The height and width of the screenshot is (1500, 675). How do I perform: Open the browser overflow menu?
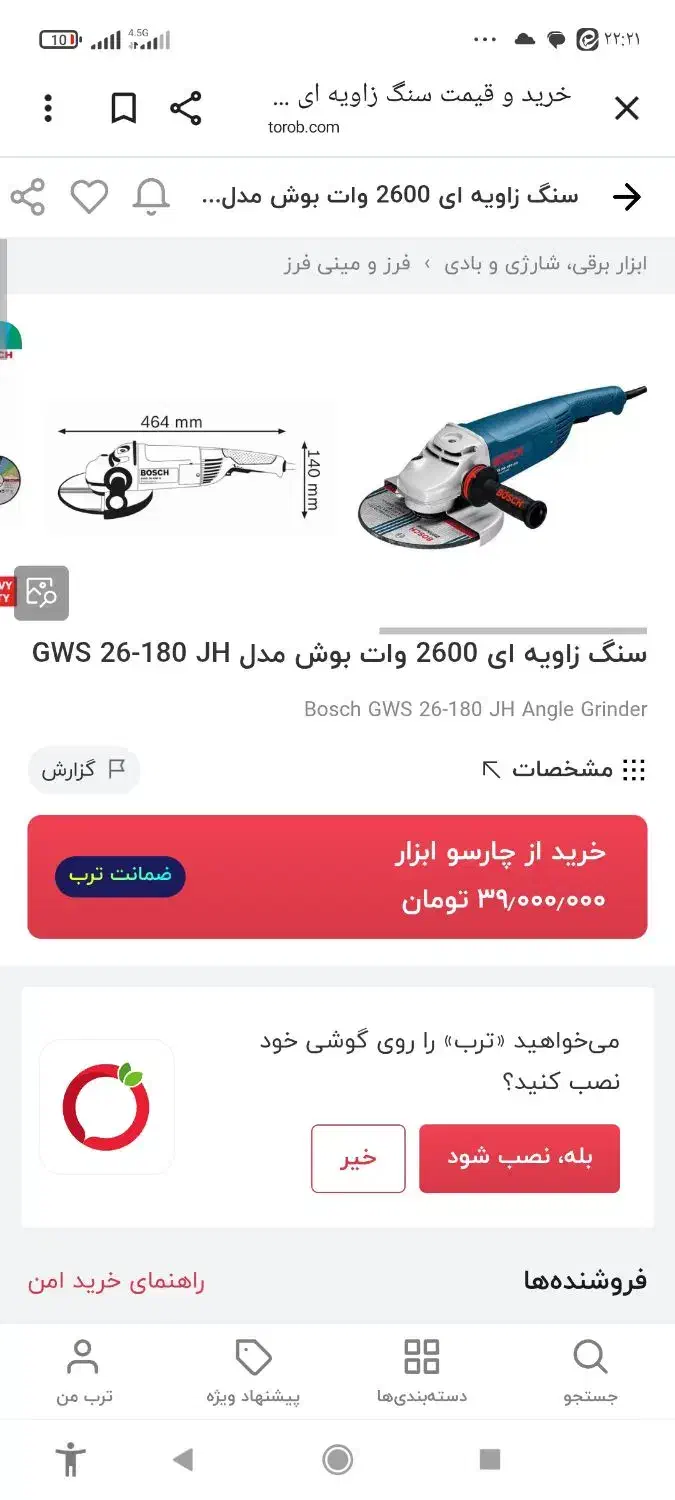coord(48,108)
